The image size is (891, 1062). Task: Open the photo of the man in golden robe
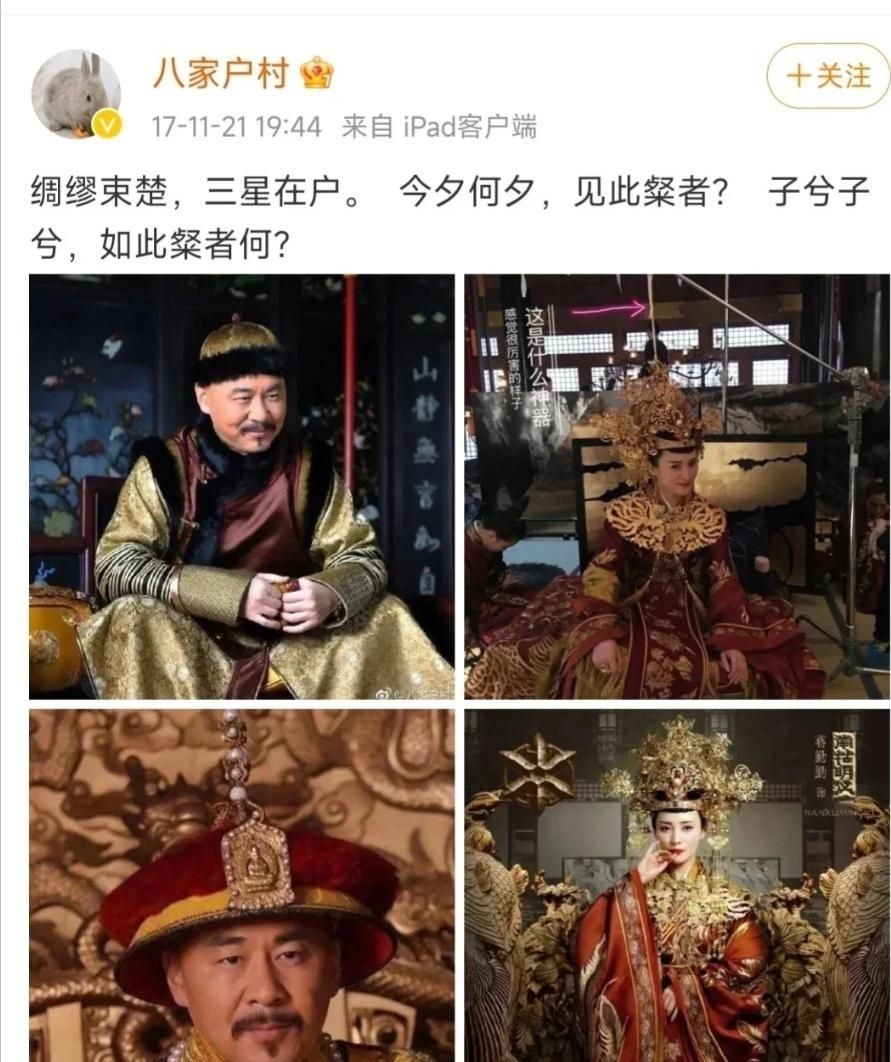click(x=241, y=486)
